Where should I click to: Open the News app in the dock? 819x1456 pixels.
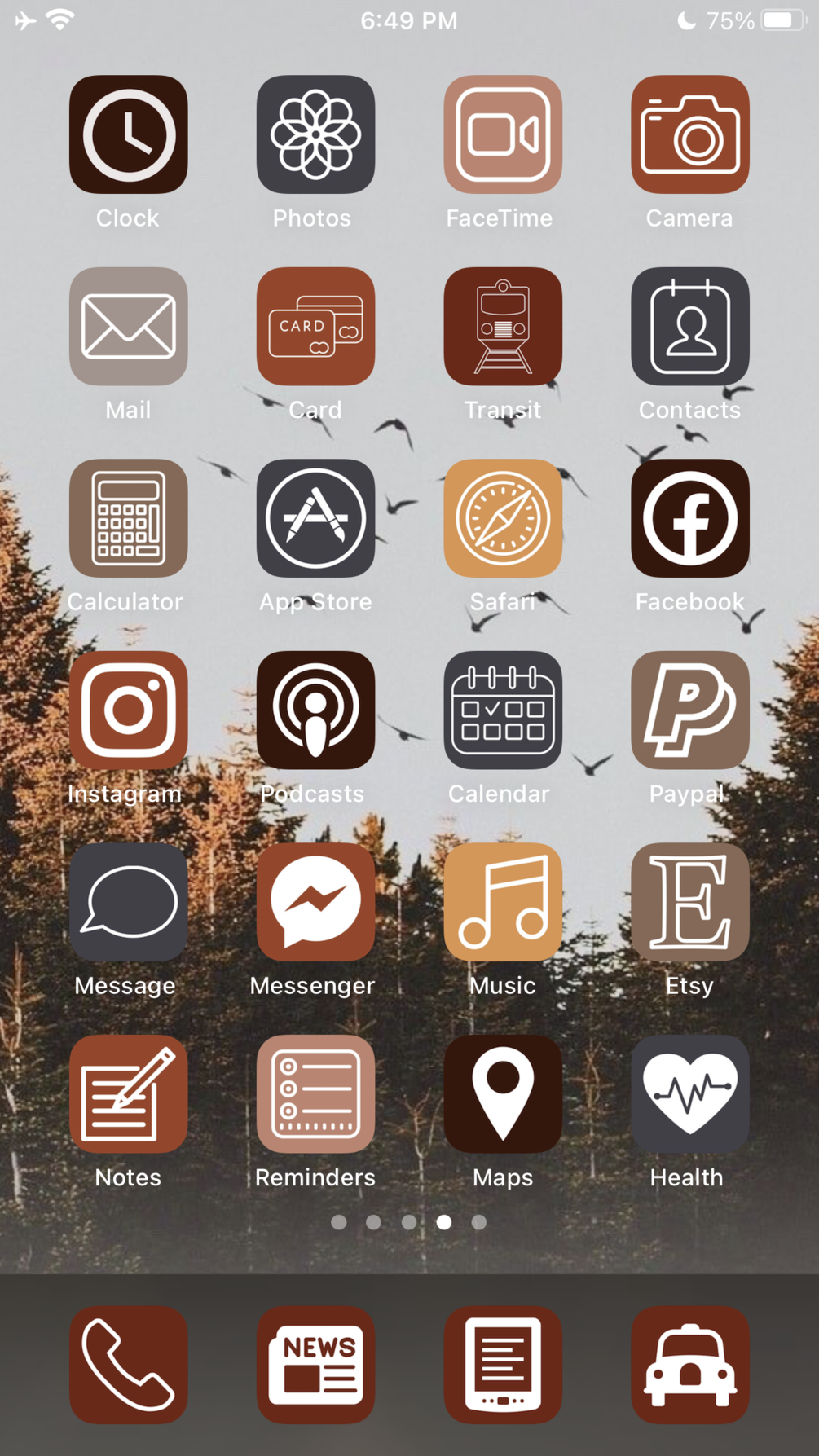coord(315,1365)
